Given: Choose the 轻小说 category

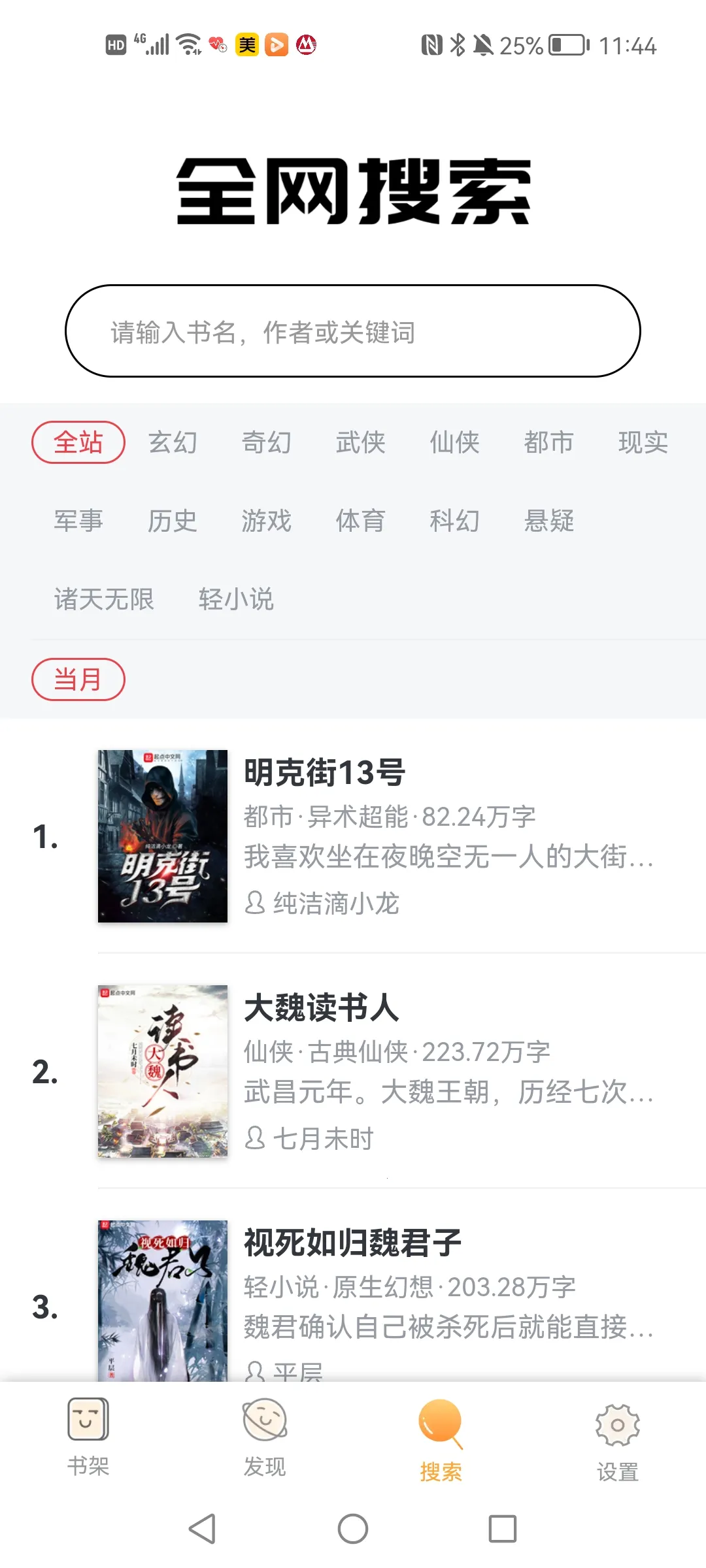Looking at the screenshot, I should pyautogui.click(x=236, y=599).
